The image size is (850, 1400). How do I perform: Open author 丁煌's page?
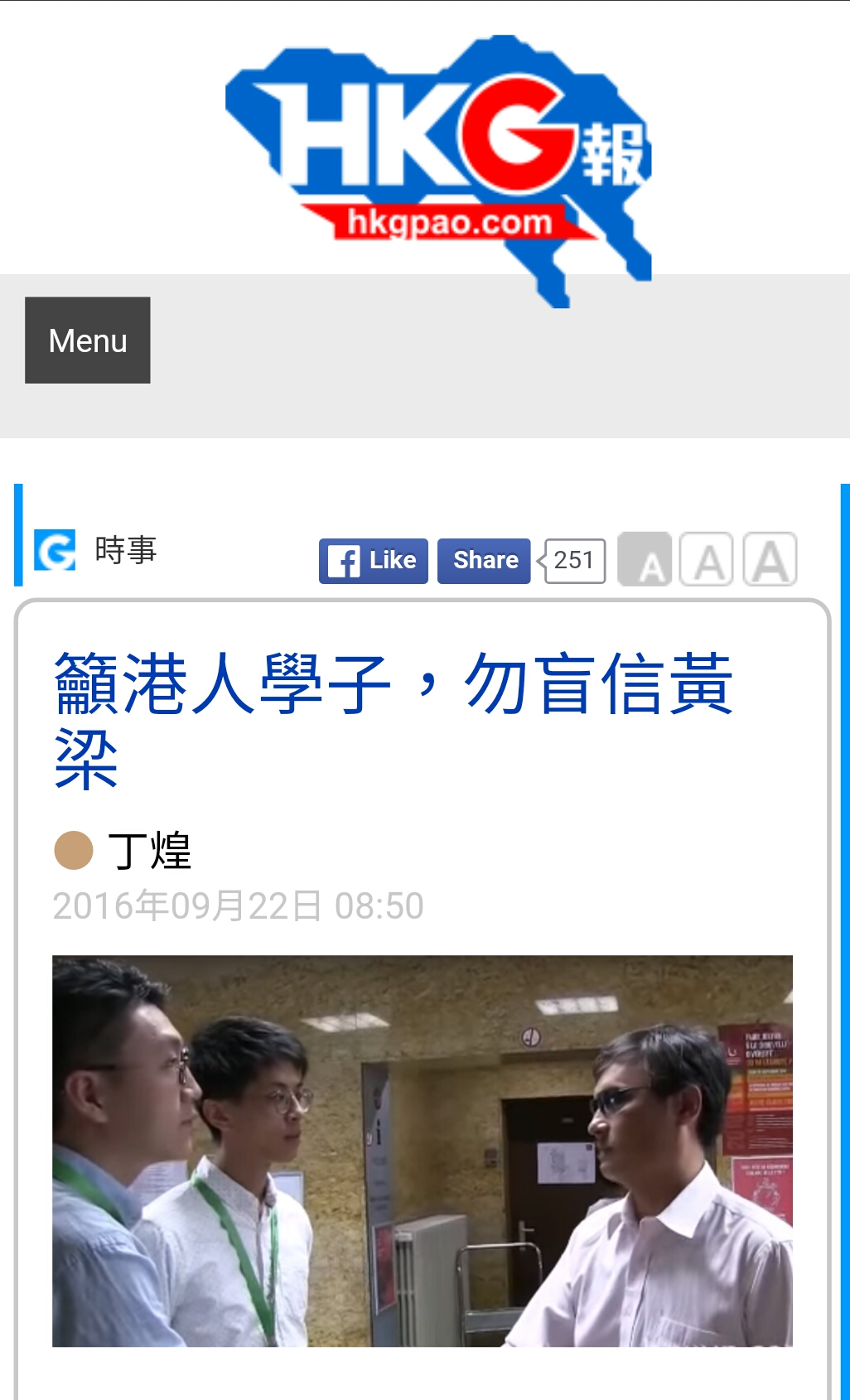click(x=149, y=851)
